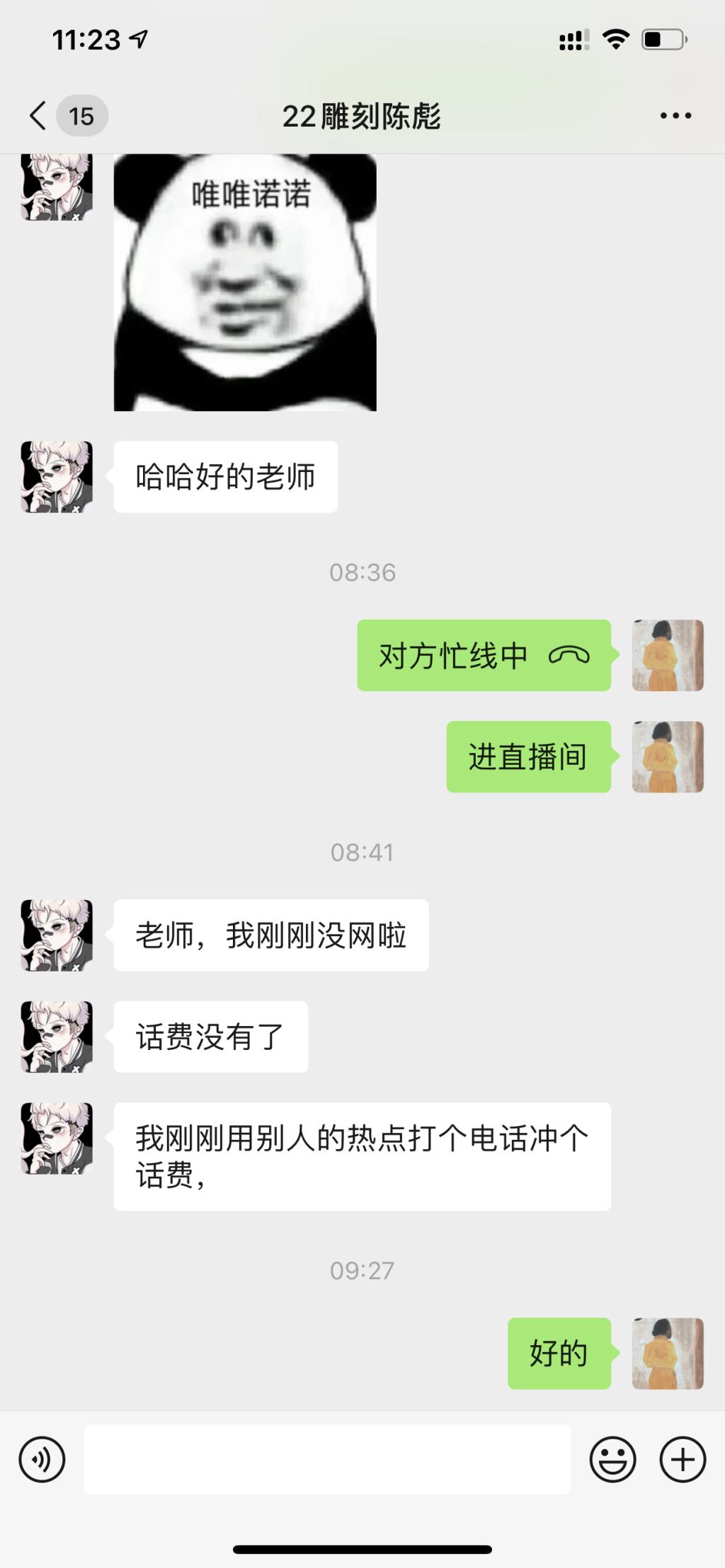Go back to the chat list
This screenshot has height=1568, width=725.
pos(40,116)
